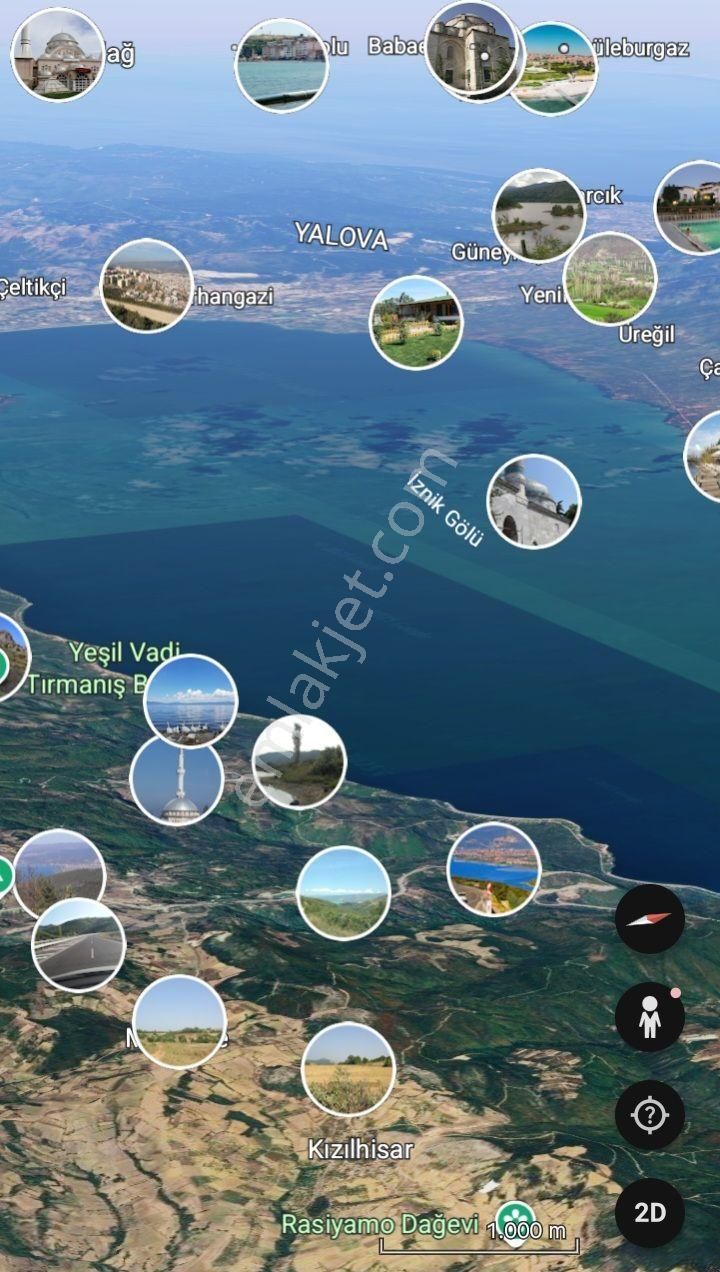This screenshot has width=720, height=1272.
Task: Open the mosque minaret photo bubble
Action: pyautogui.click(x=177, y=779)
